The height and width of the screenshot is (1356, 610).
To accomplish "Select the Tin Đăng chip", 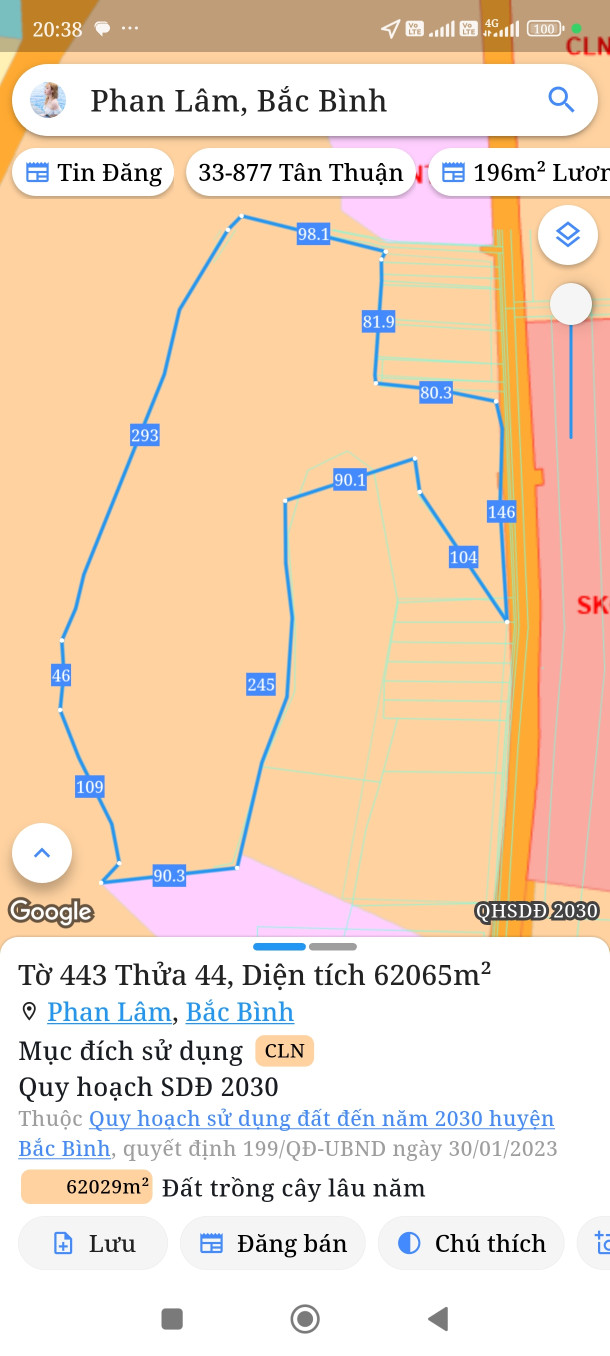I will [94, 173].
